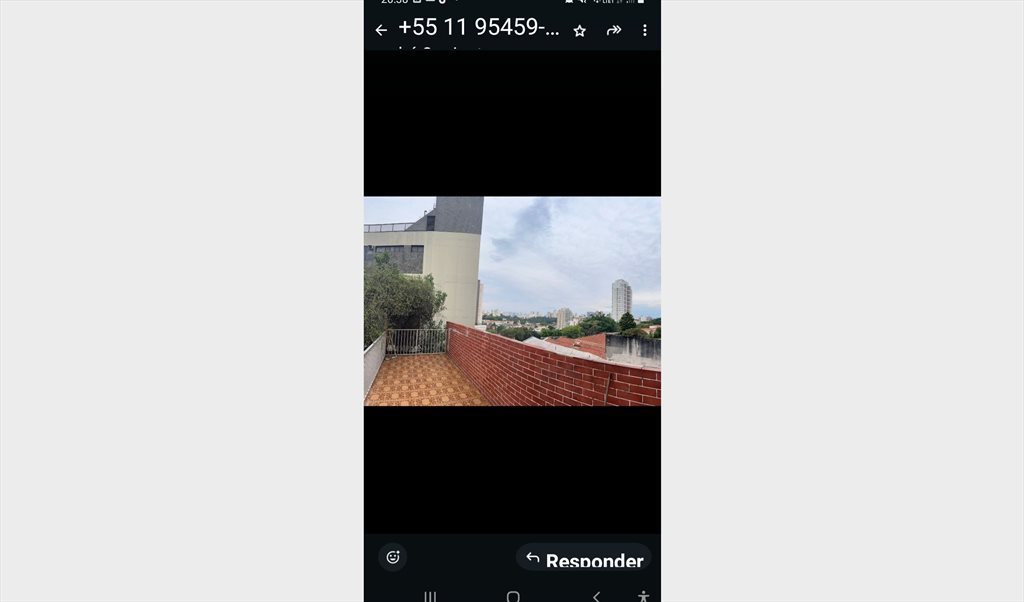Image resolution: width=1024 pixels, height=602 pixels.
Task: Add an emoji reaction
Action: [x=393, y=557]
